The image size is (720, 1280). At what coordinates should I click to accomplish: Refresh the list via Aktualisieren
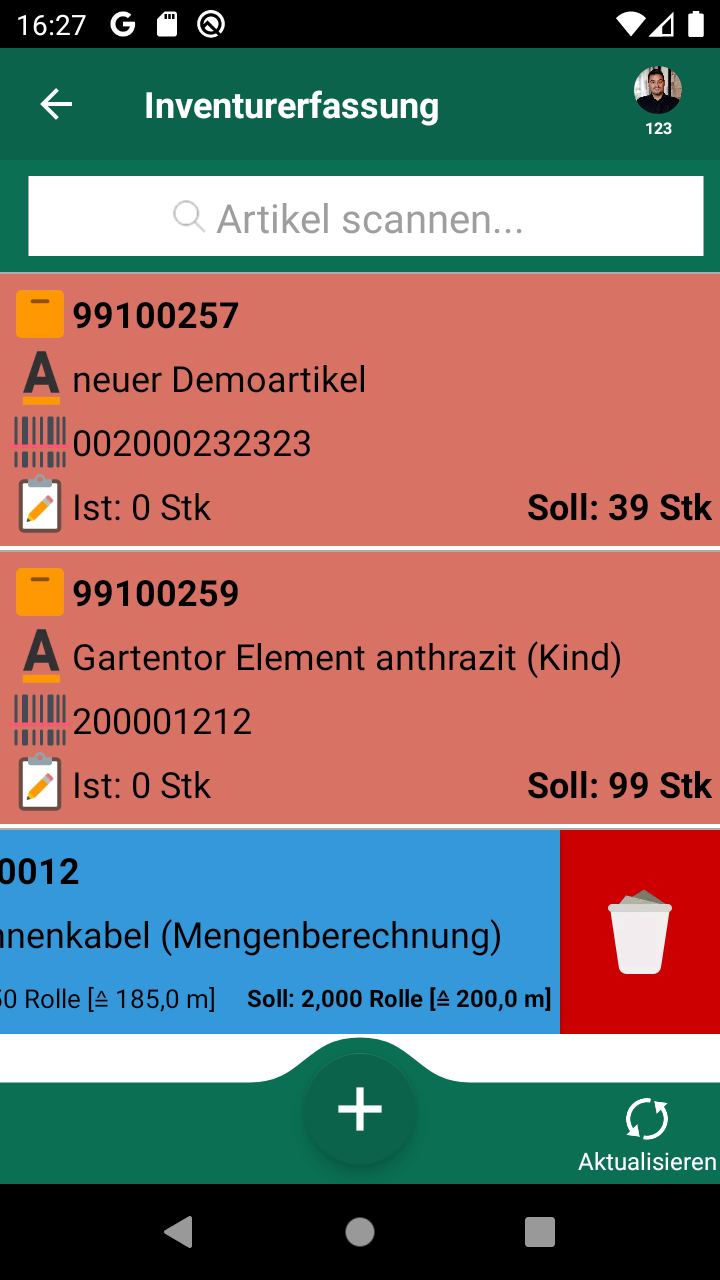[x=647, y=1132]
